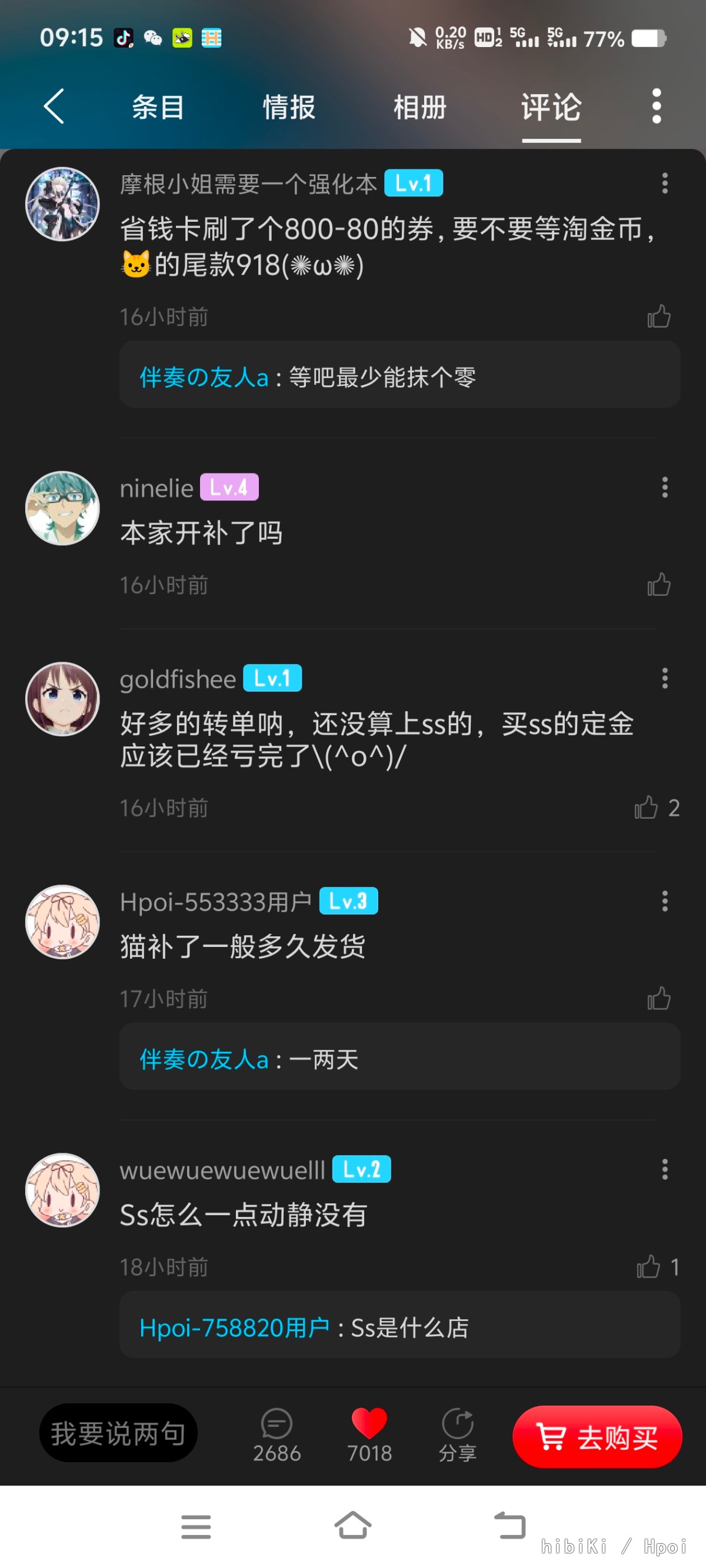Switch to the 情报 tab
This screenshot has height=1568, width=706.
tap(289, 108)
